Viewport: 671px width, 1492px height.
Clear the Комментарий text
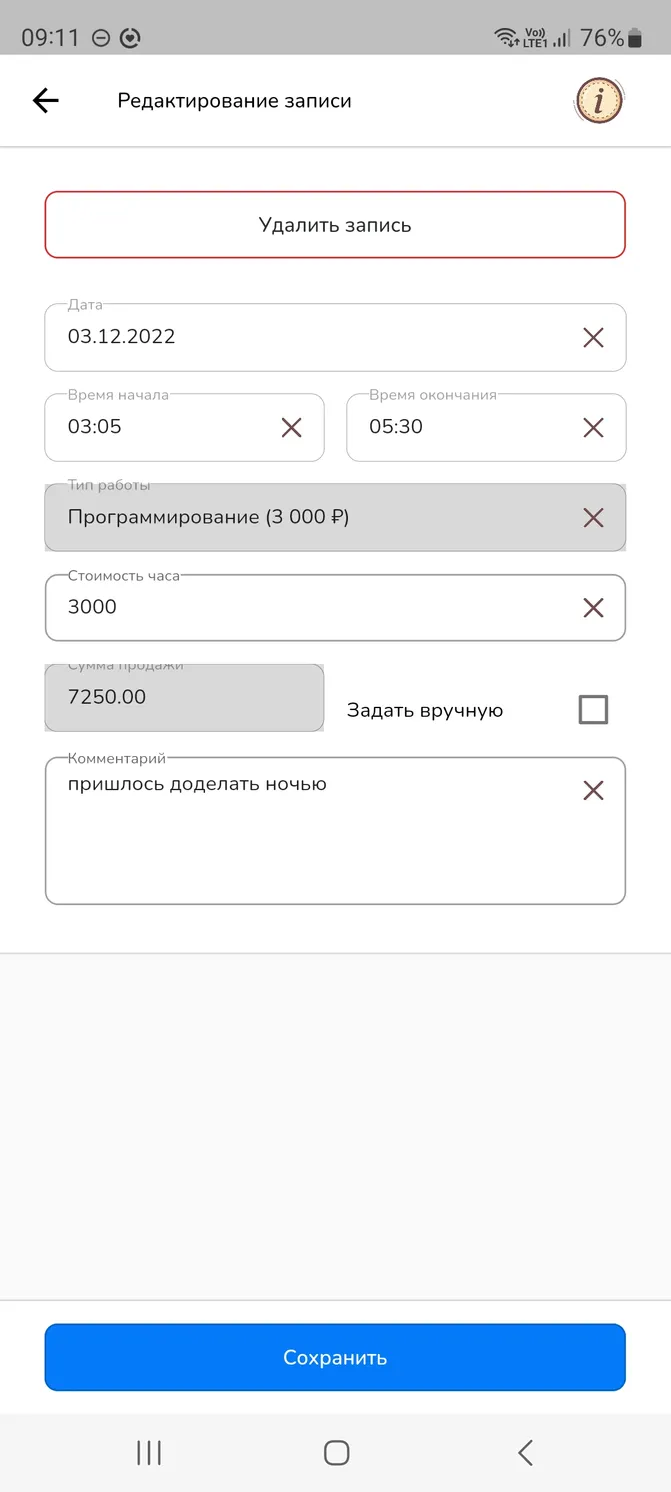pos(593,791)
